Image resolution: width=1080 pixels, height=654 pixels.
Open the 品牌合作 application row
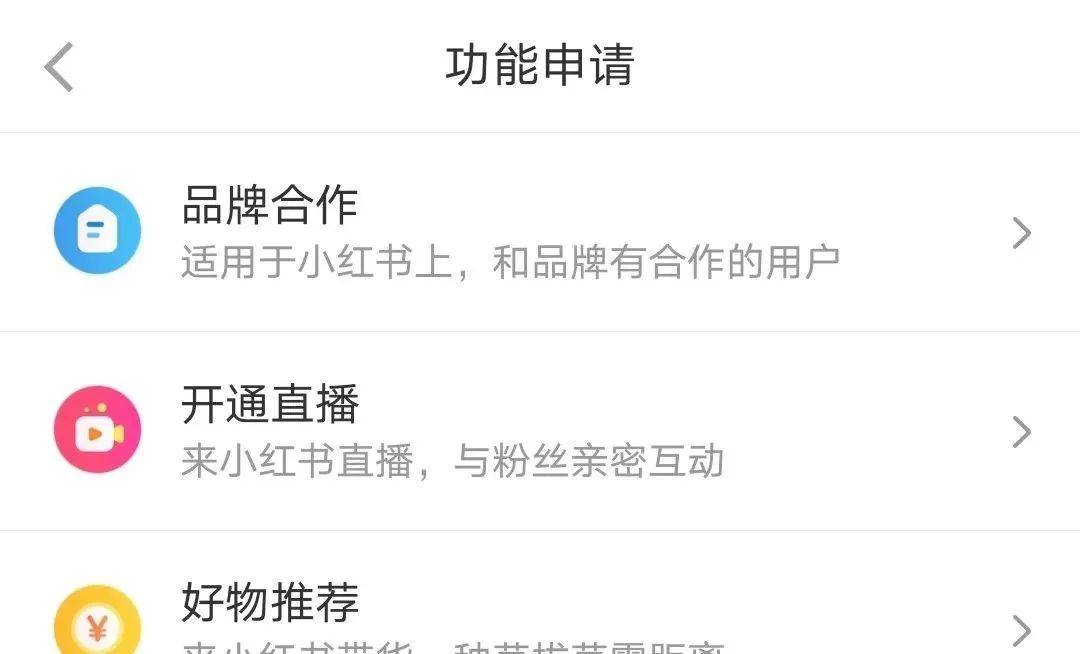coord(540,232)
